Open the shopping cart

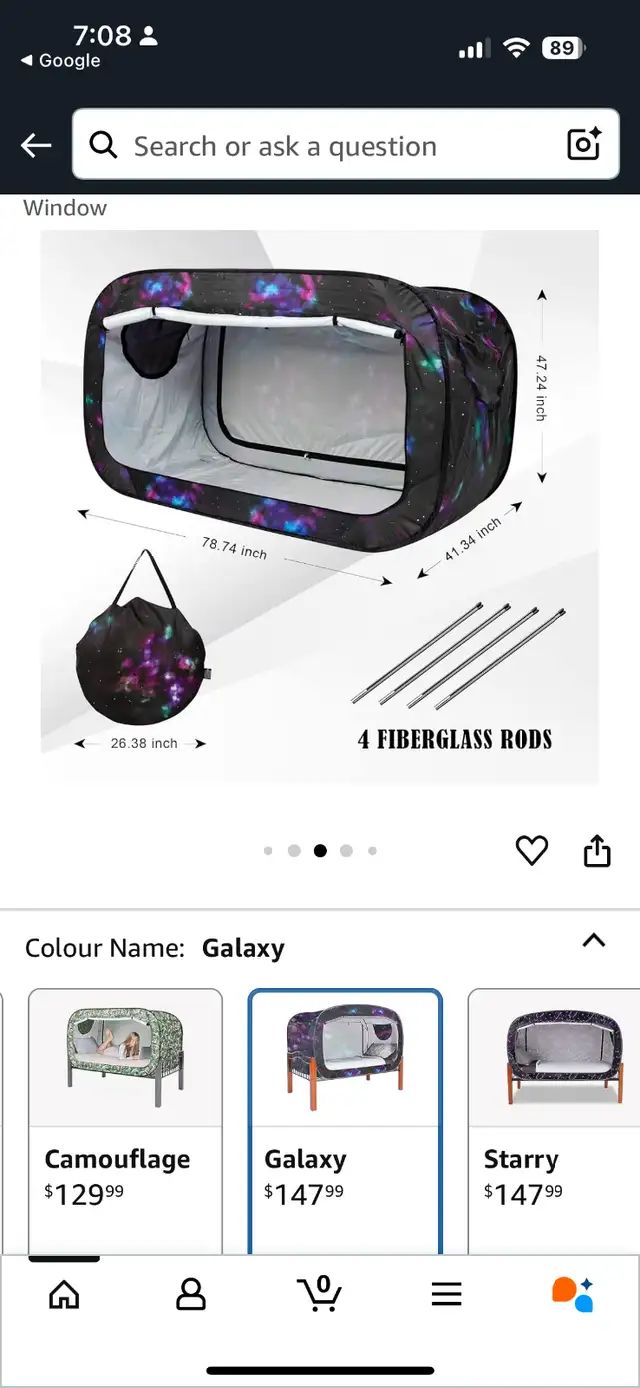click(x=320, y=1293)
